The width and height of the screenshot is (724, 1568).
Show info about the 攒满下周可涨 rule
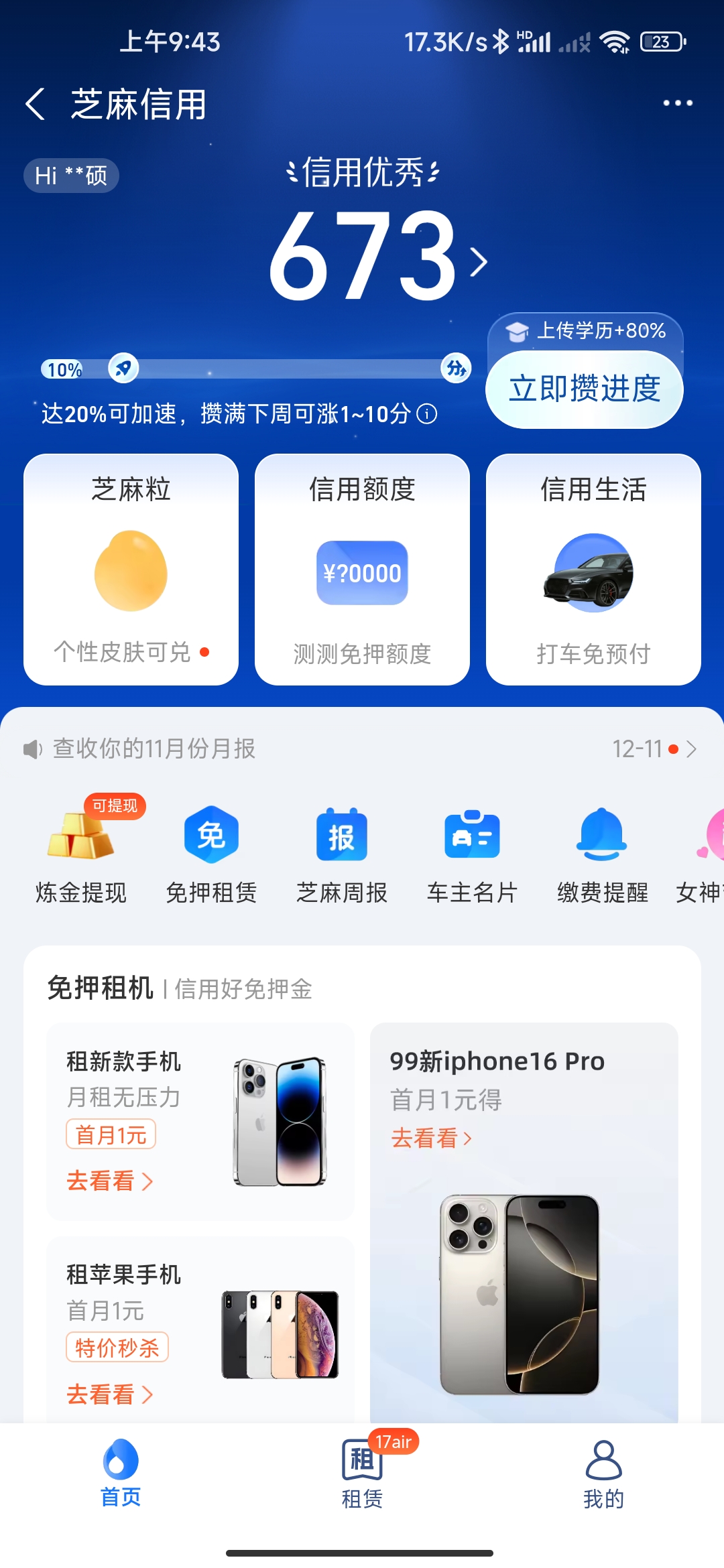(x=427, y=414)
